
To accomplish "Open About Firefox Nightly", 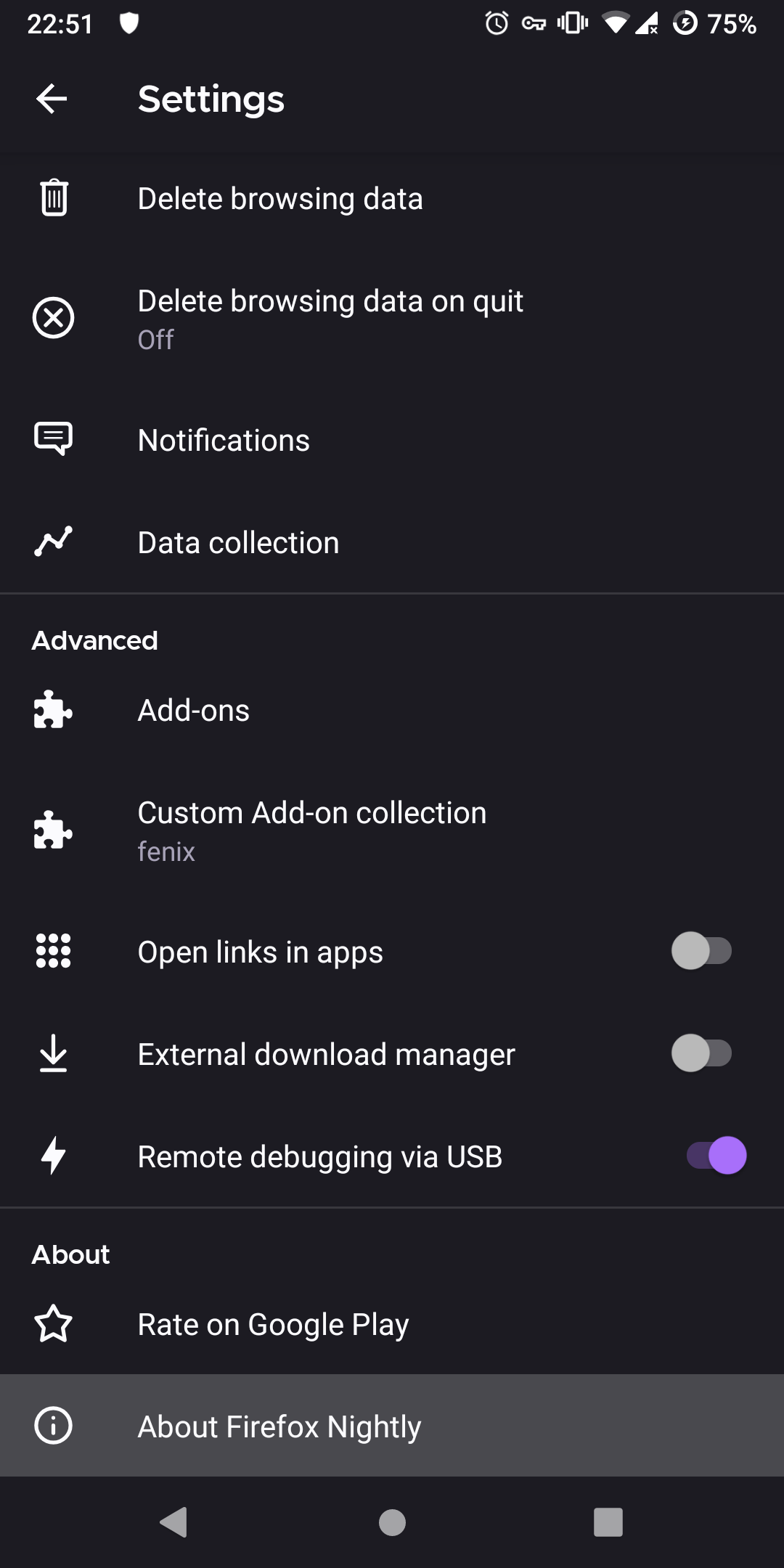I will click(x=279, y=1425).
